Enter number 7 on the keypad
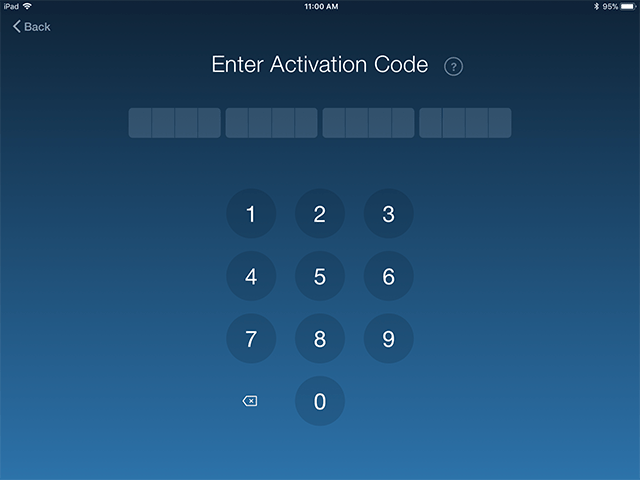The image size is (640, 480). click(251, 339)
